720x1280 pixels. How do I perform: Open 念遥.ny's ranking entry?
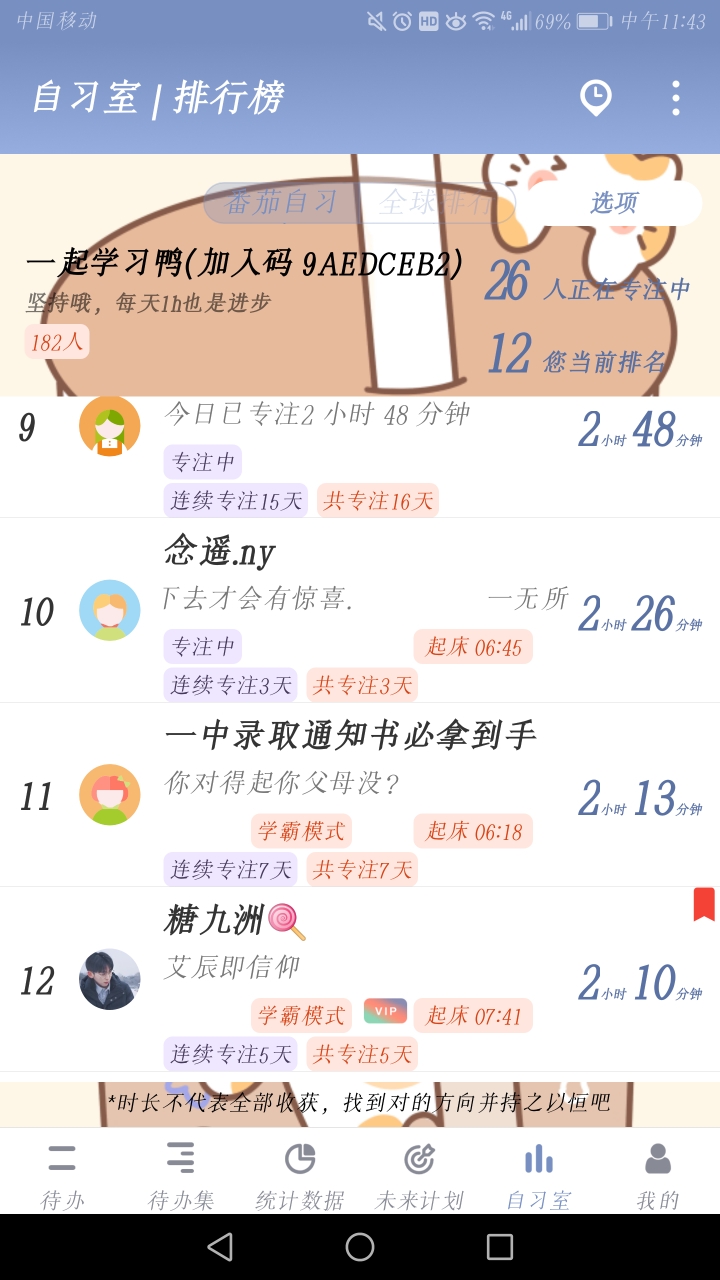(x=360, y=610)
